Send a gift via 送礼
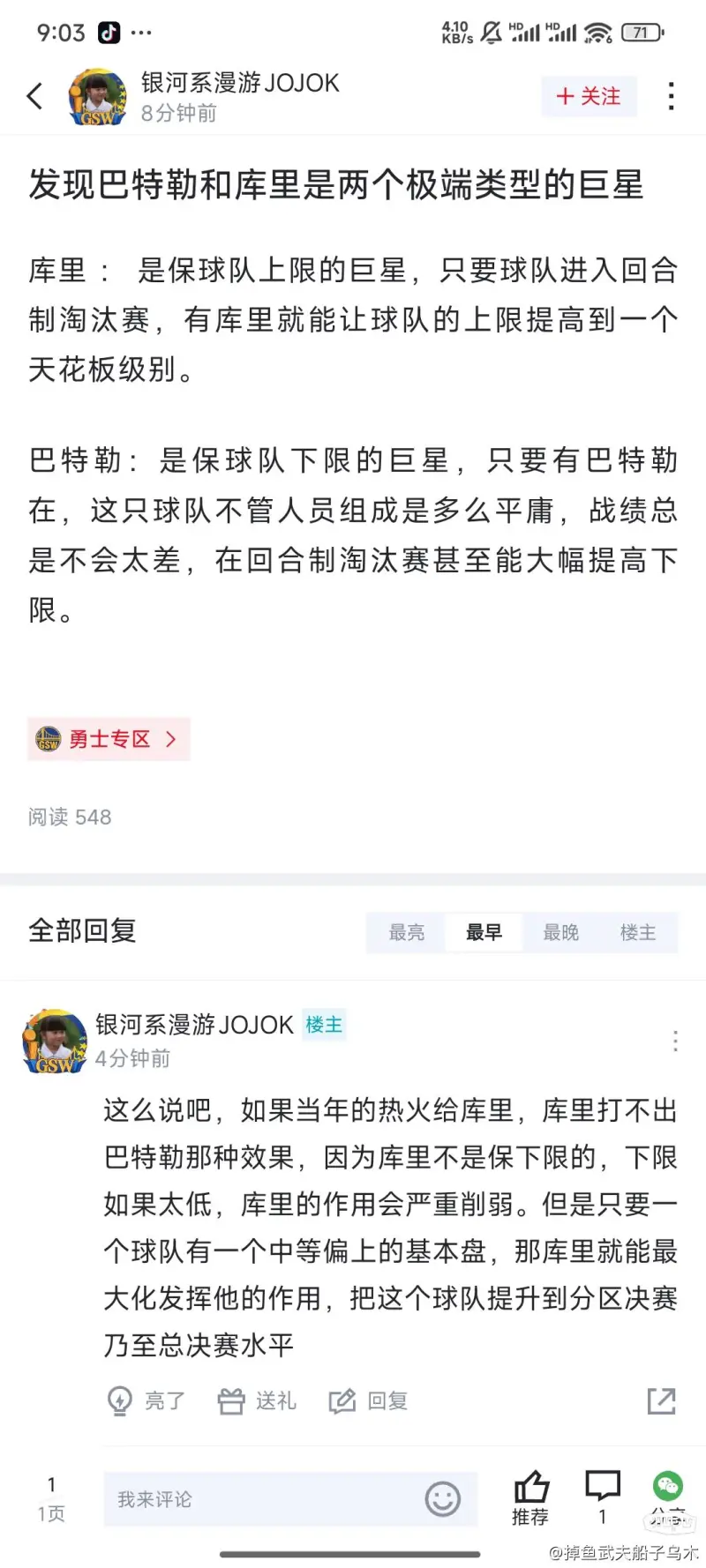Screen dimensions: 706x1568 257,1400
